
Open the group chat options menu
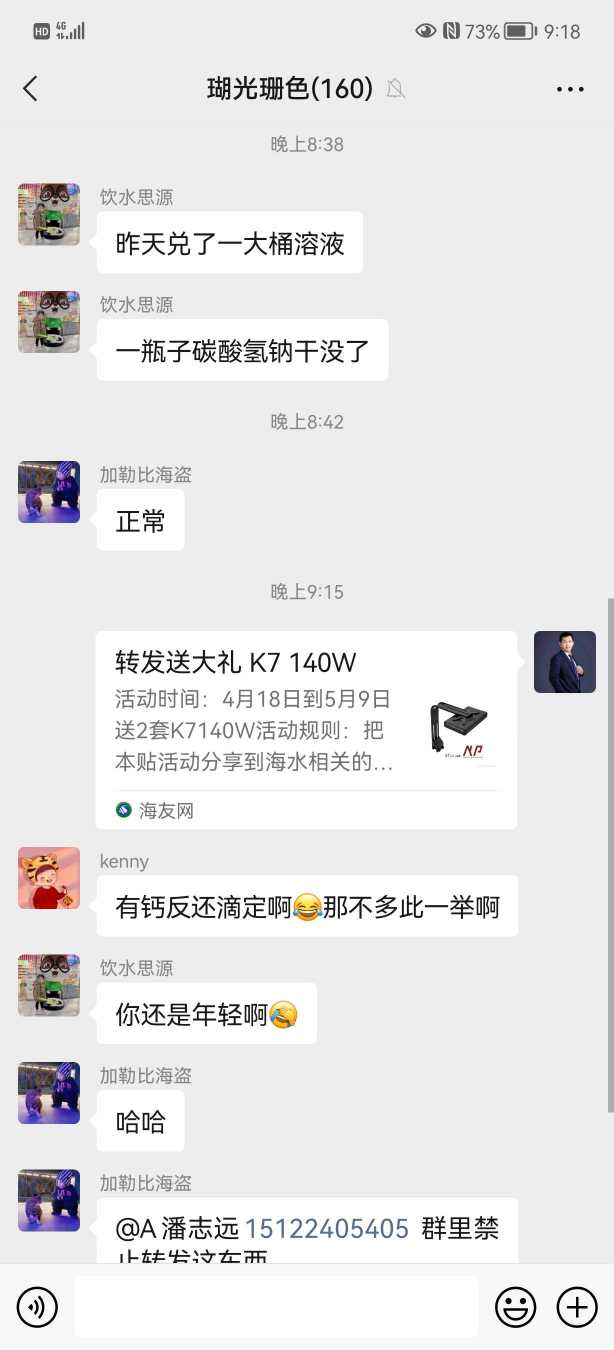(x=569, y=89)
